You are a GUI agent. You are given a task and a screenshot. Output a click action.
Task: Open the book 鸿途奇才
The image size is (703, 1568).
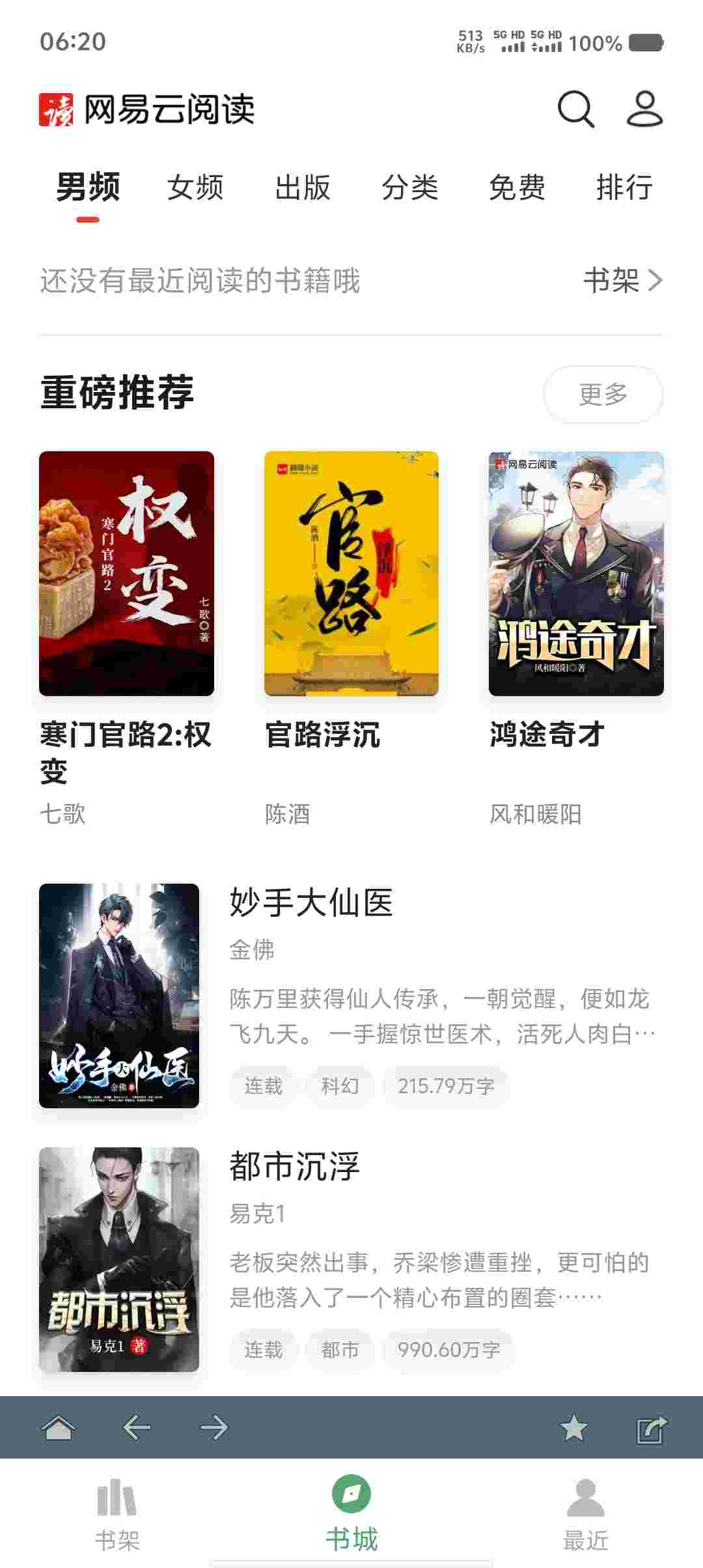(x=576, y=574)
